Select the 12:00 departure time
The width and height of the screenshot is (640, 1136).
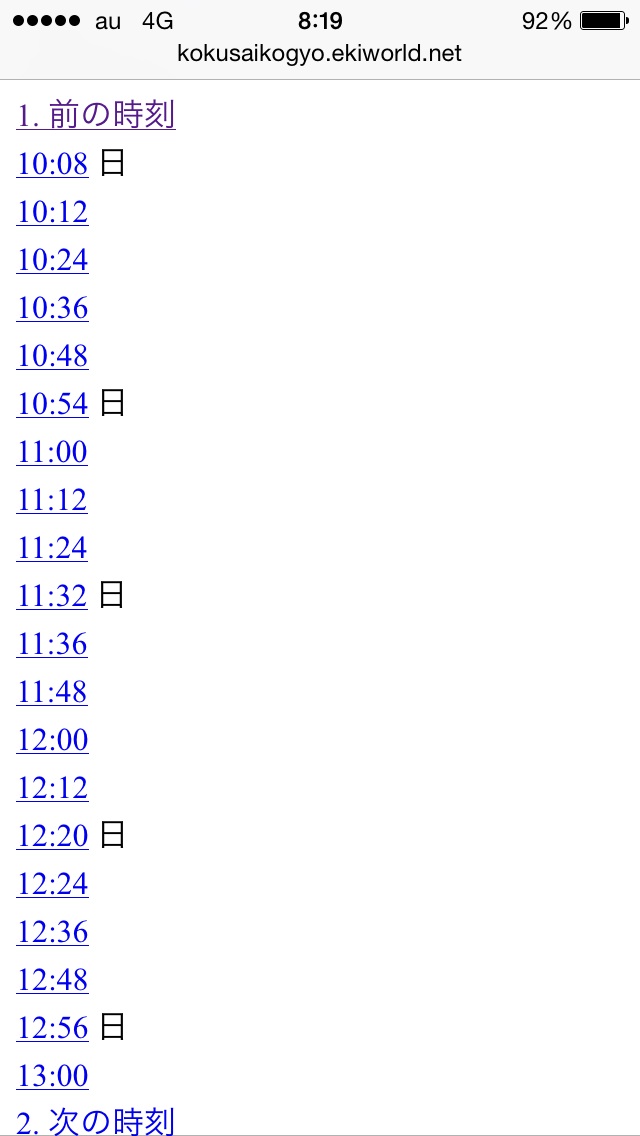[x=52, y=740]
